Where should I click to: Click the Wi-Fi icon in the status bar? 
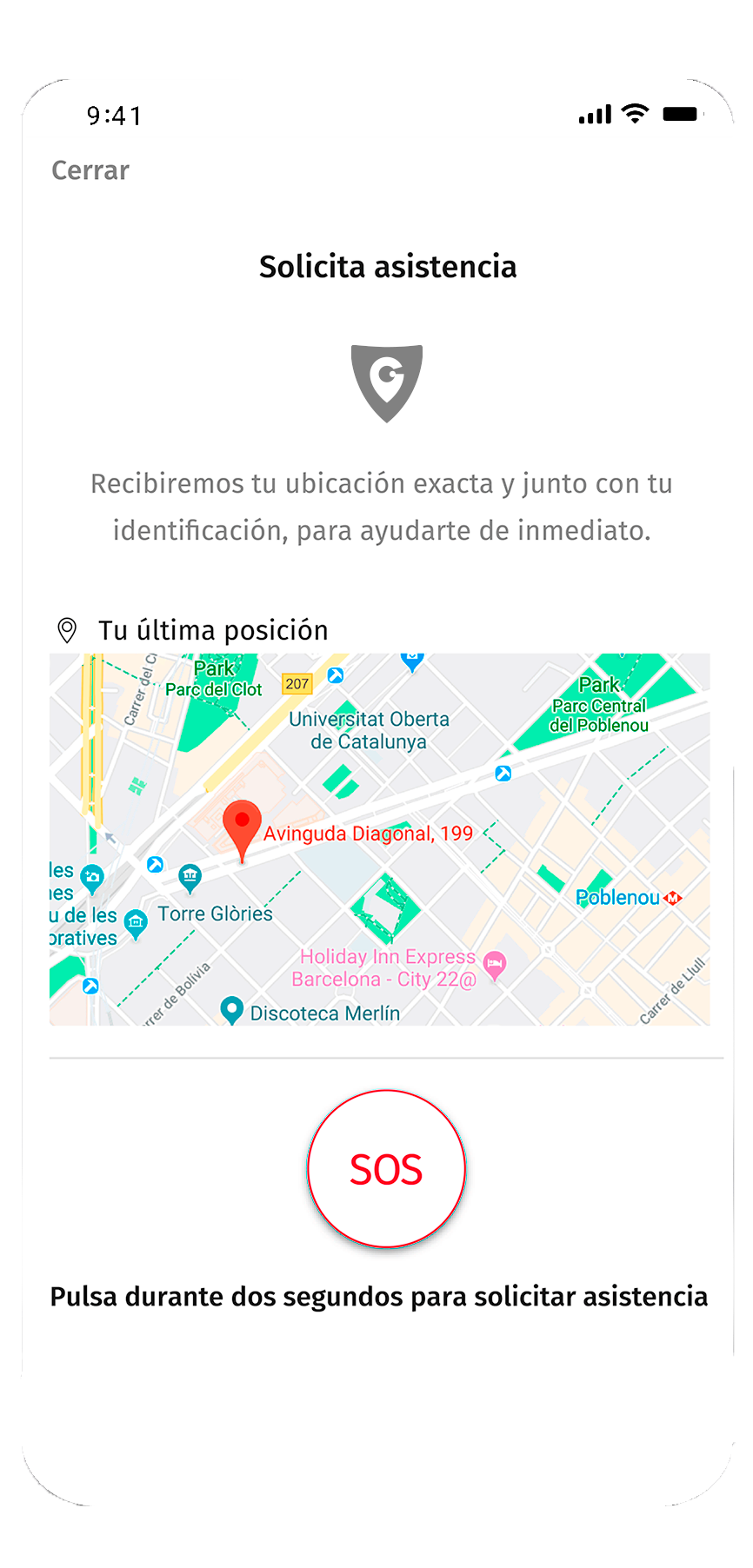[634, 113]
